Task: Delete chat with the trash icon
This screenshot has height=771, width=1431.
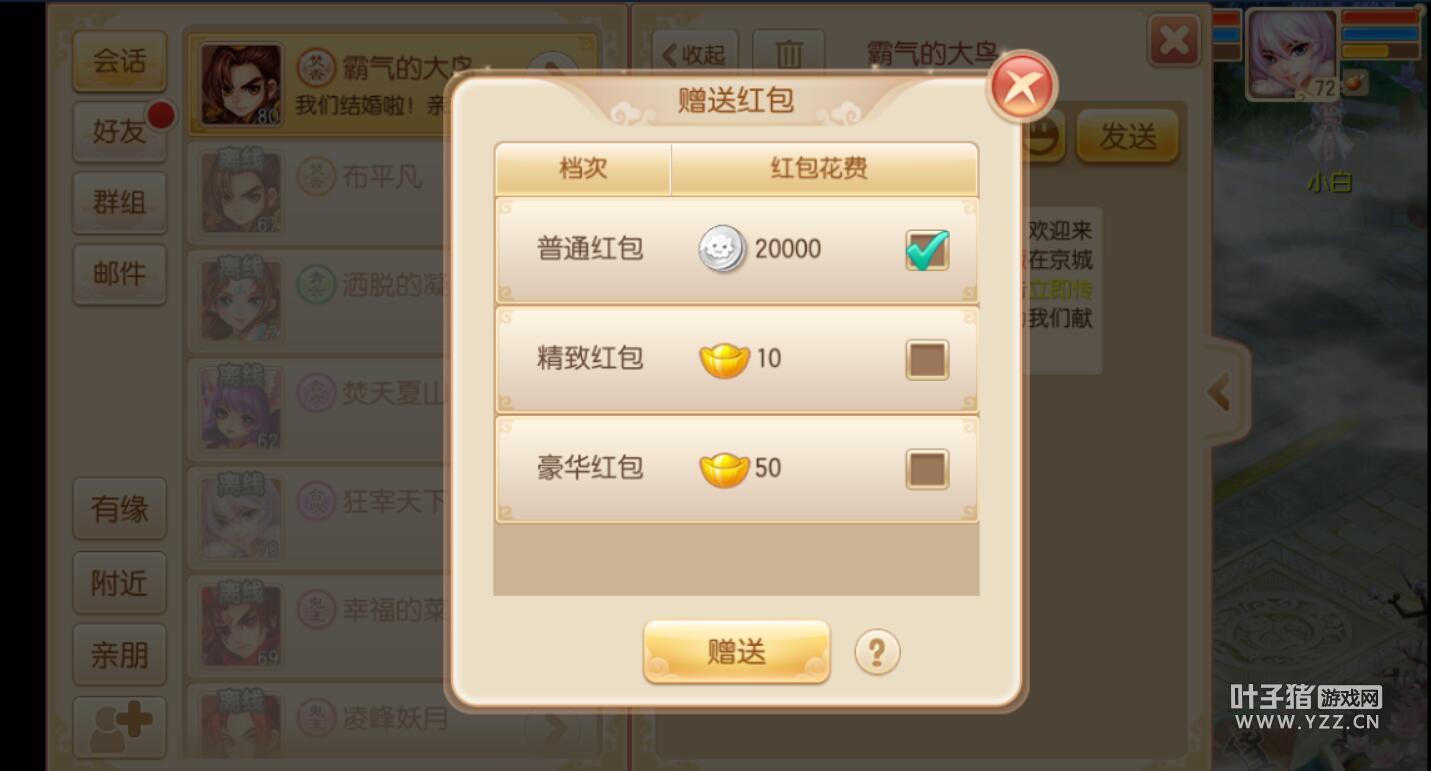Action: tap(789, 55)
